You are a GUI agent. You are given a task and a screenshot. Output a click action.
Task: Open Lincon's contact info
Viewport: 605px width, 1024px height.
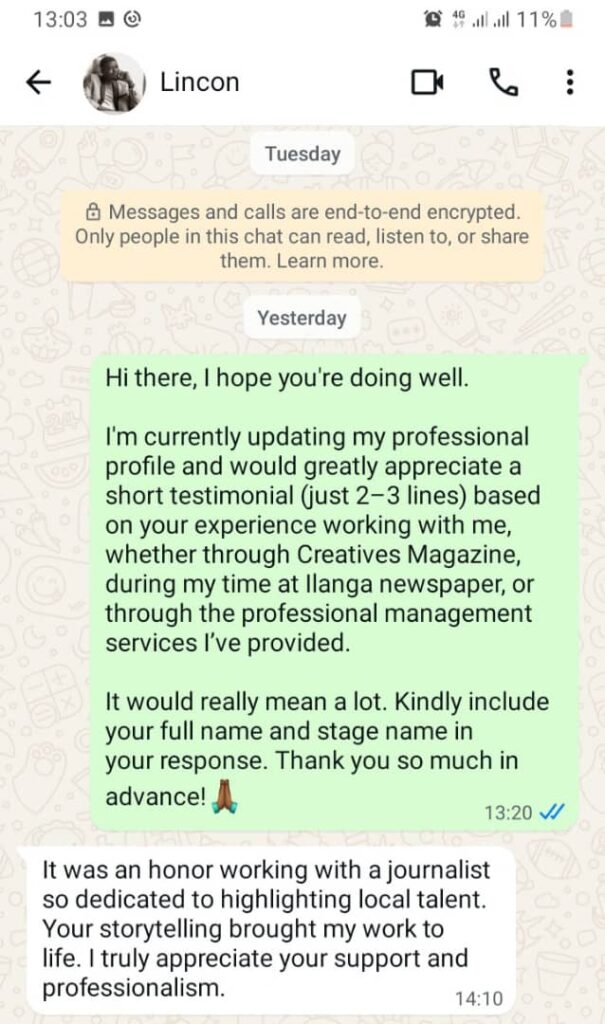pos(200,82)
